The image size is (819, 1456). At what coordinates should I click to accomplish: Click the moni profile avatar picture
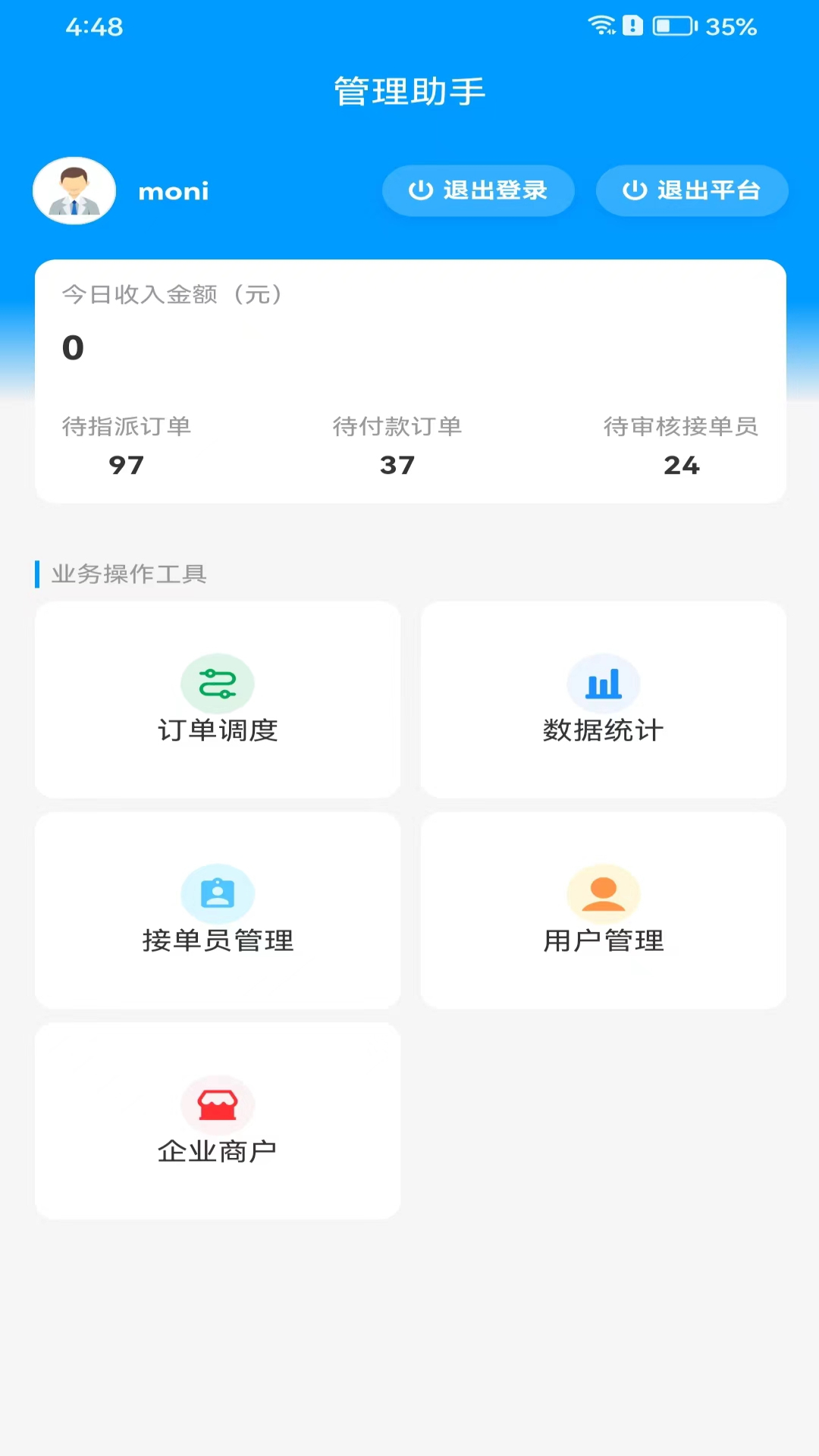click(x=74, y=190)
